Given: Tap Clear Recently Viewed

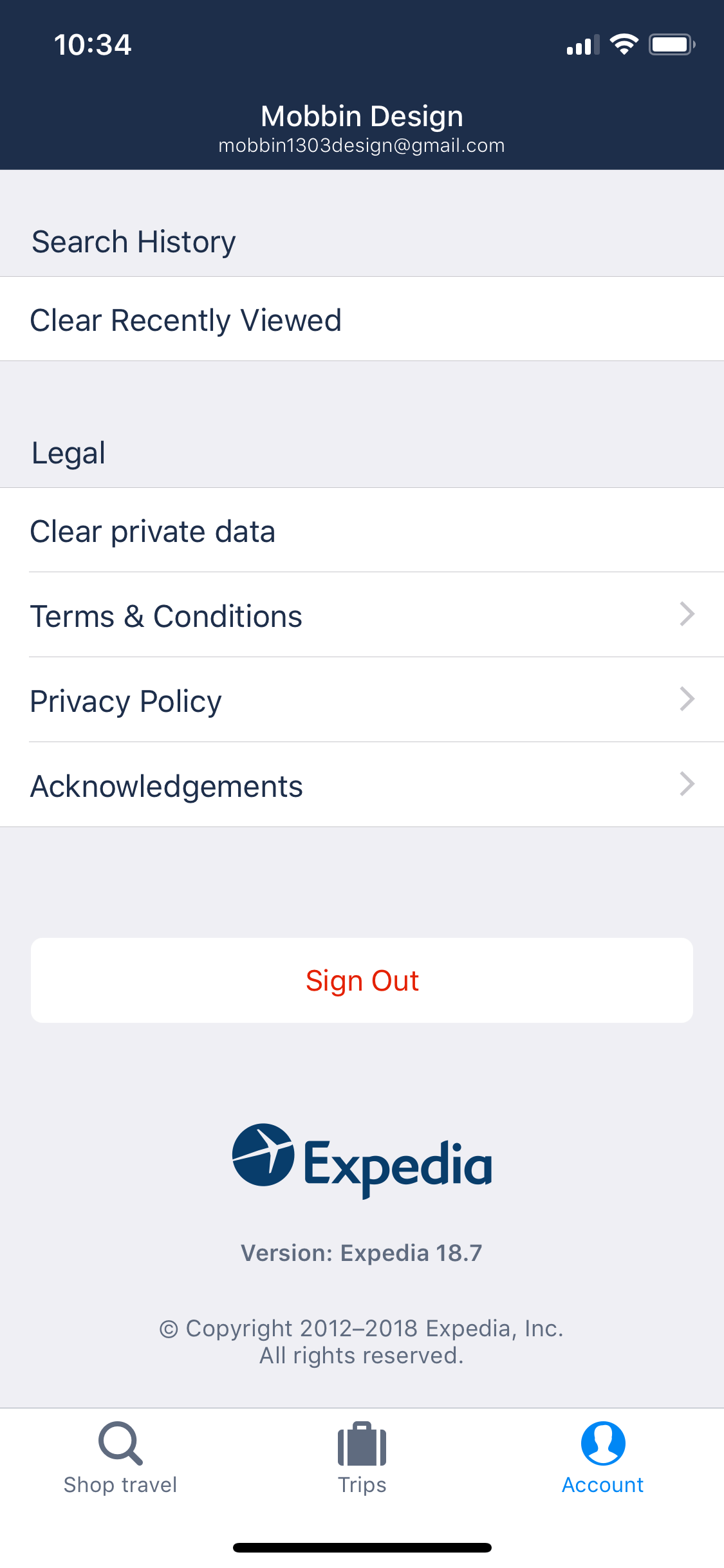Looking at the screenshot, I should click(362, 319).
